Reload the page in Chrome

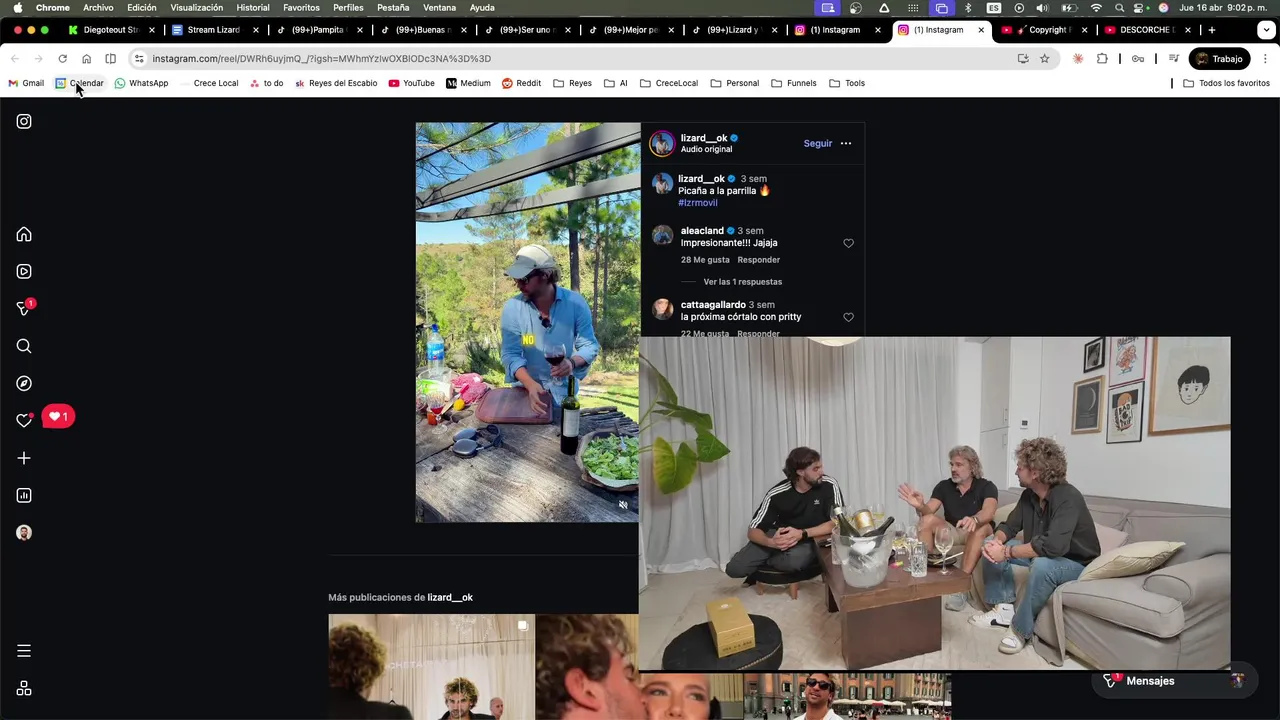62,58
